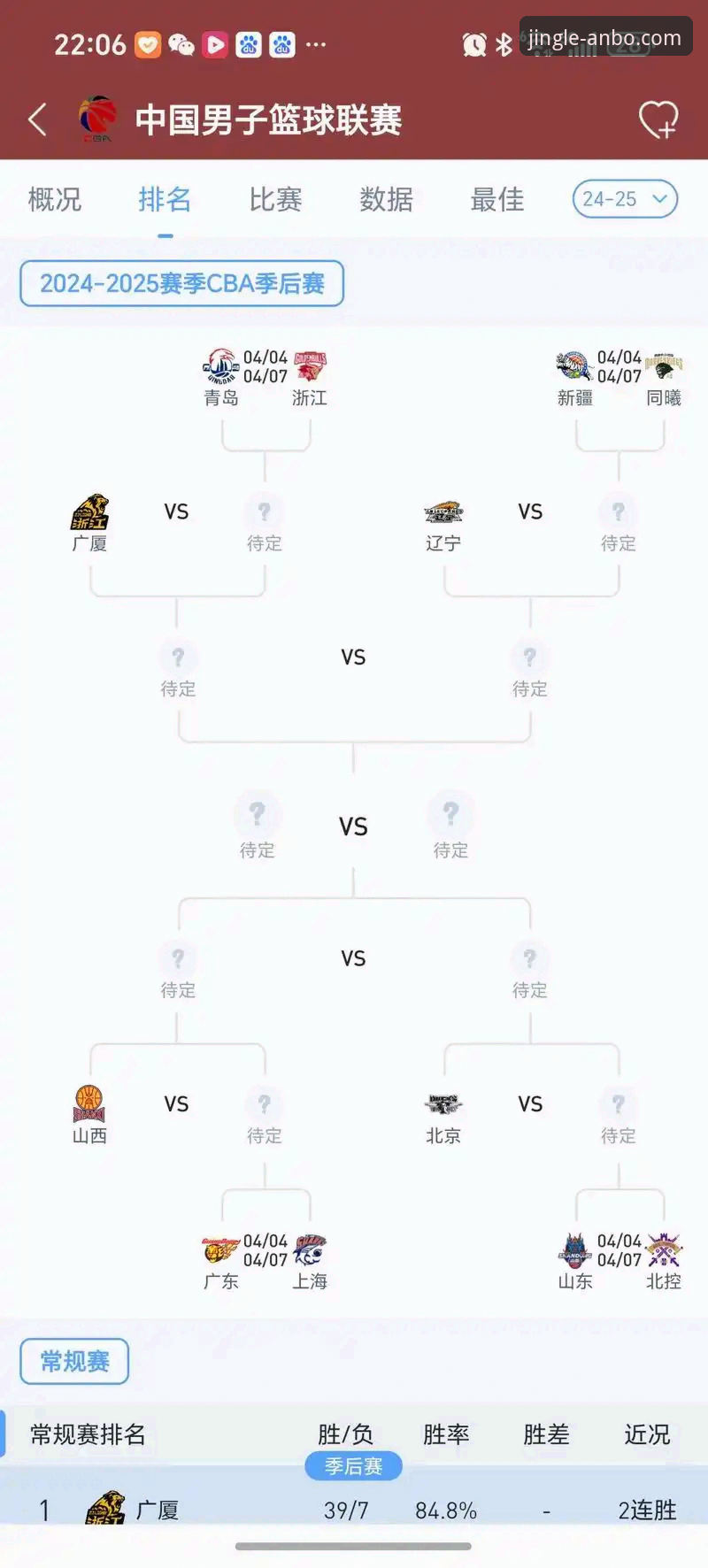Add the league to favorites
Image resolution: width=708 pixels, height=1568 pixels.
658,119
